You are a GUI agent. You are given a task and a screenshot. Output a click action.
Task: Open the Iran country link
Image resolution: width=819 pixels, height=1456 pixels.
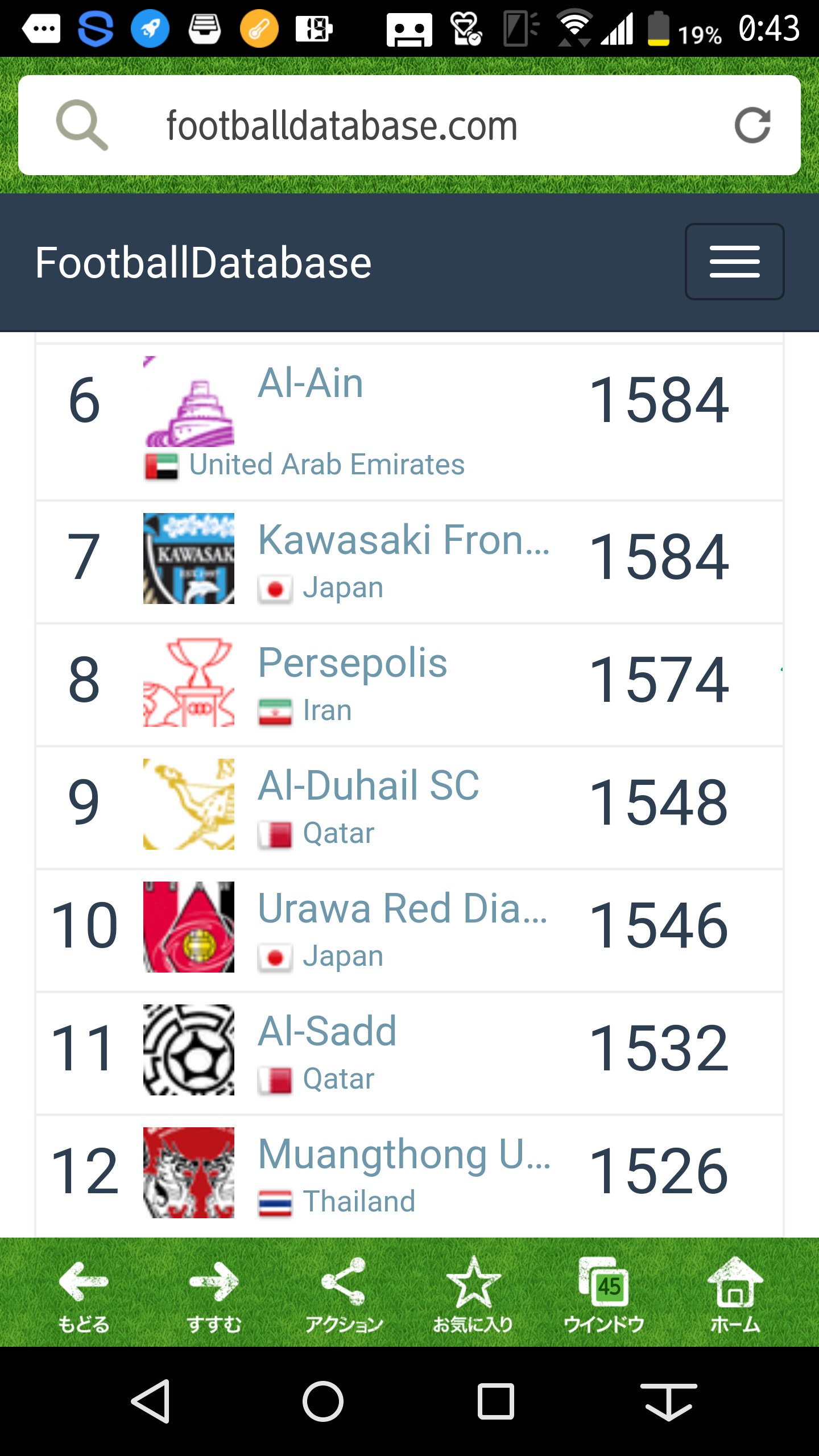coord(326,711)
